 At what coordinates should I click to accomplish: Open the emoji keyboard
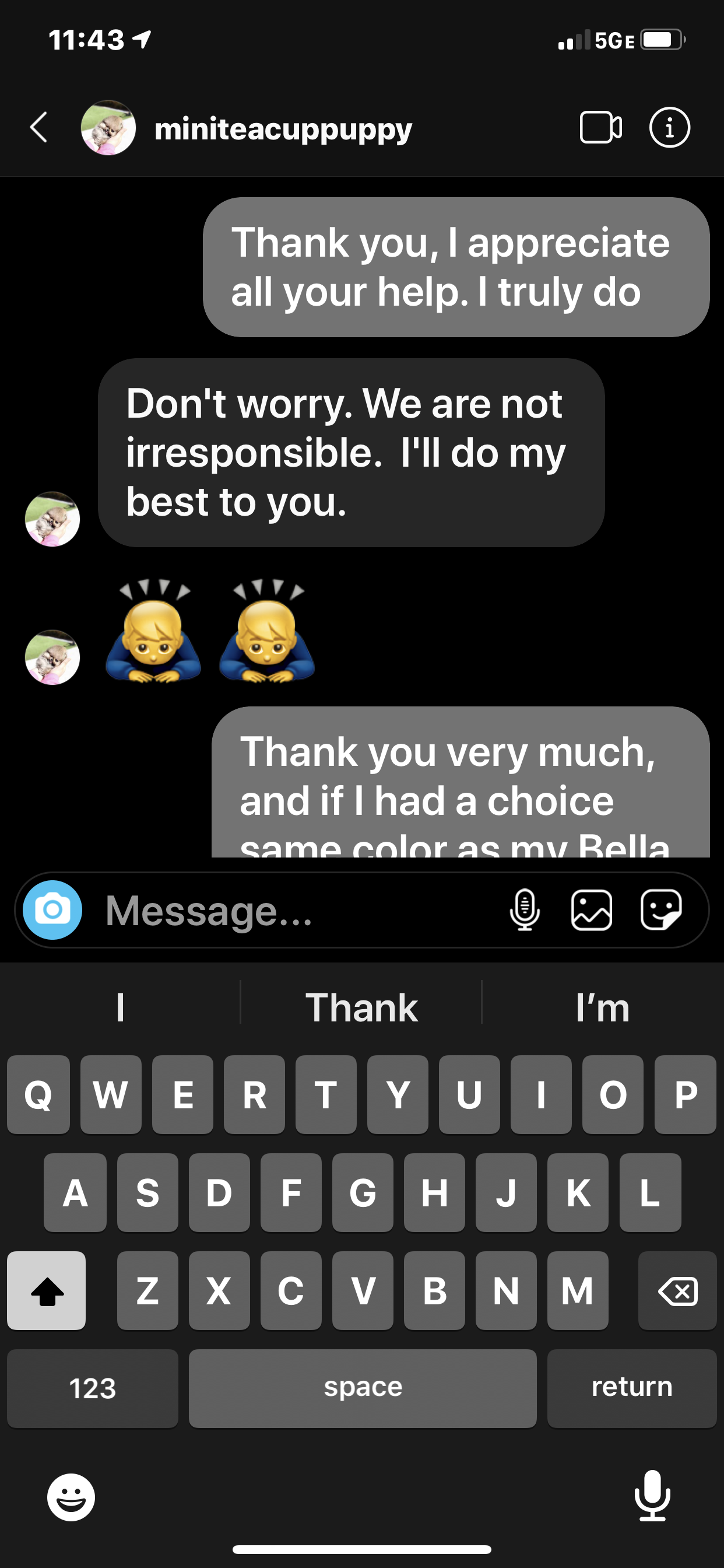pyautogui.click(x=71, y=1496)
